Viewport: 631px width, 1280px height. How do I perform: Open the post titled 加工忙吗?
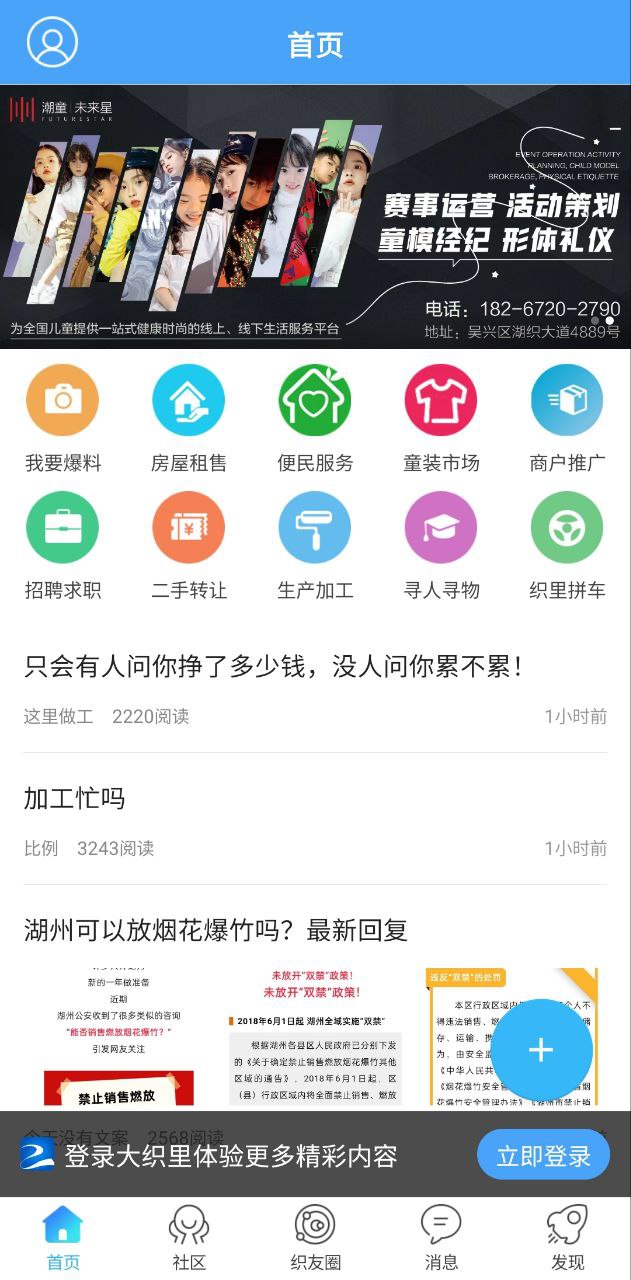(x=75, y=798)
